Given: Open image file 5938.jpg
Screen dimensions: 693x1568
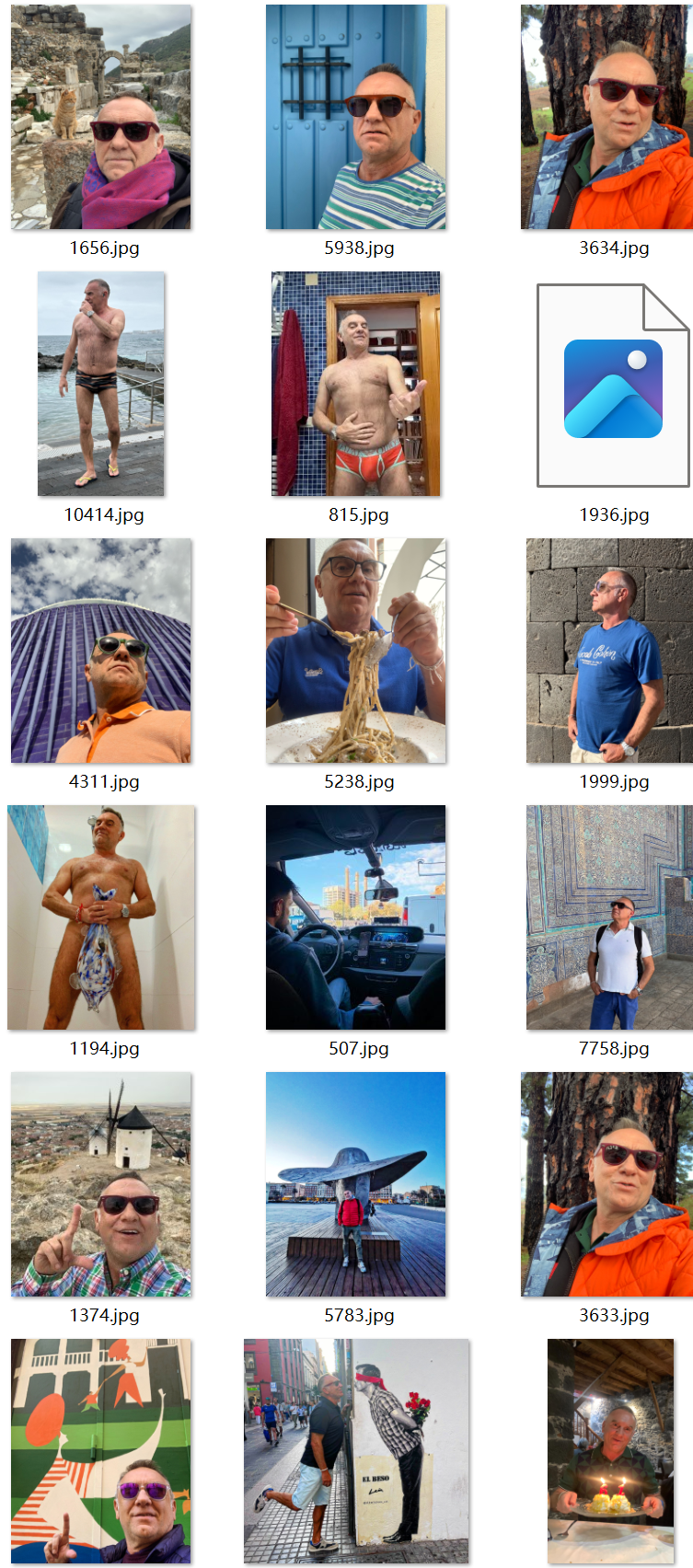Looking at the screenshot, I should (x=356, y=117).
